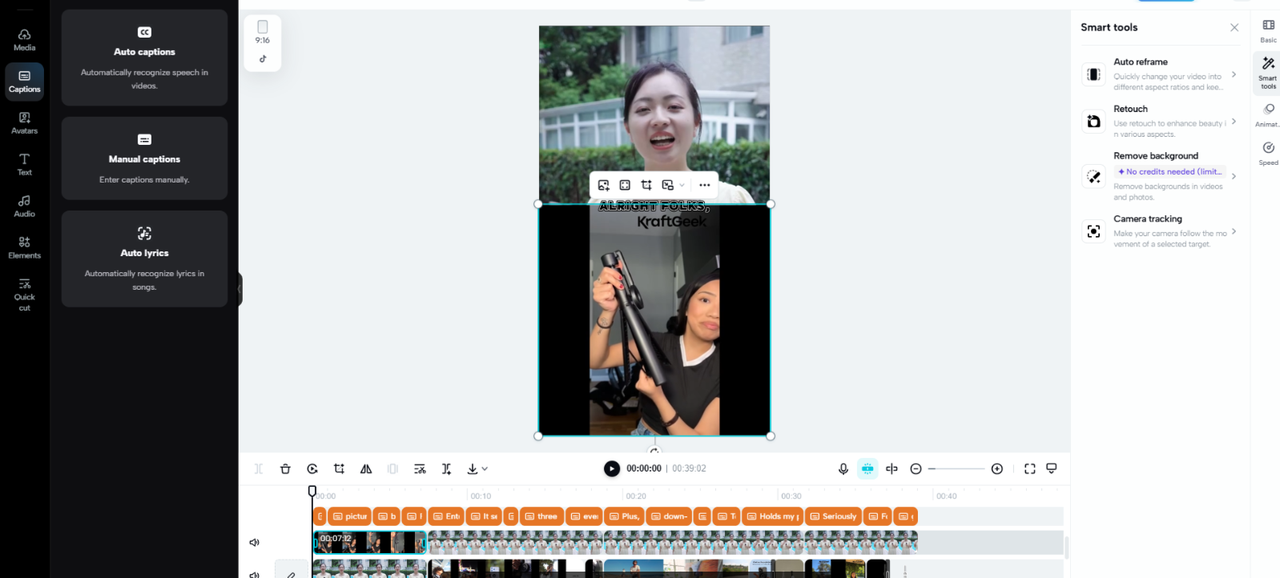Zoom in the timeline
This screenshot has width=1280, height=578.
click(x=997, y=469)
